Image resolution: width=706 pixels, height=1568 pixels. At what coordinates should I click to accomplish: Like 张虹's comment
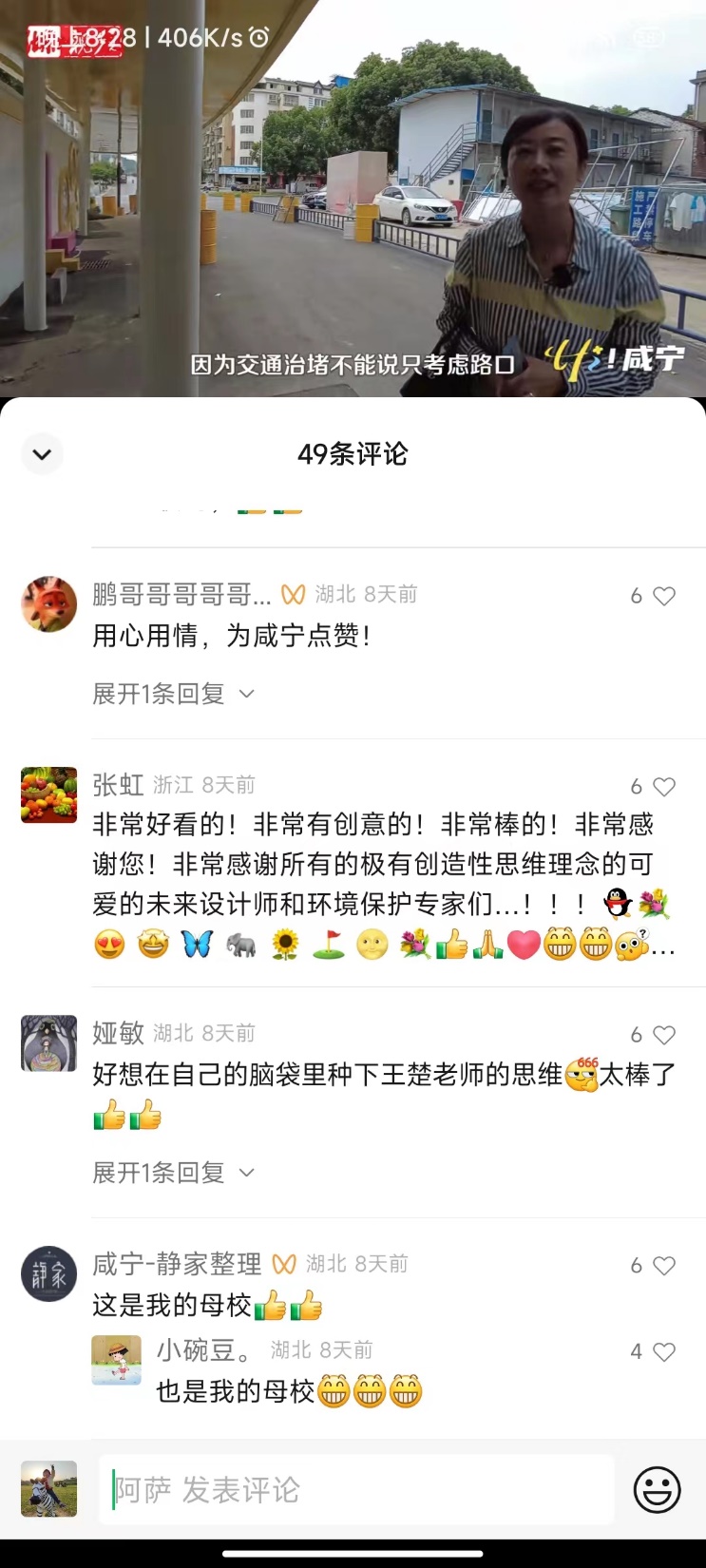pyautogui.click(x=663, y=787)
